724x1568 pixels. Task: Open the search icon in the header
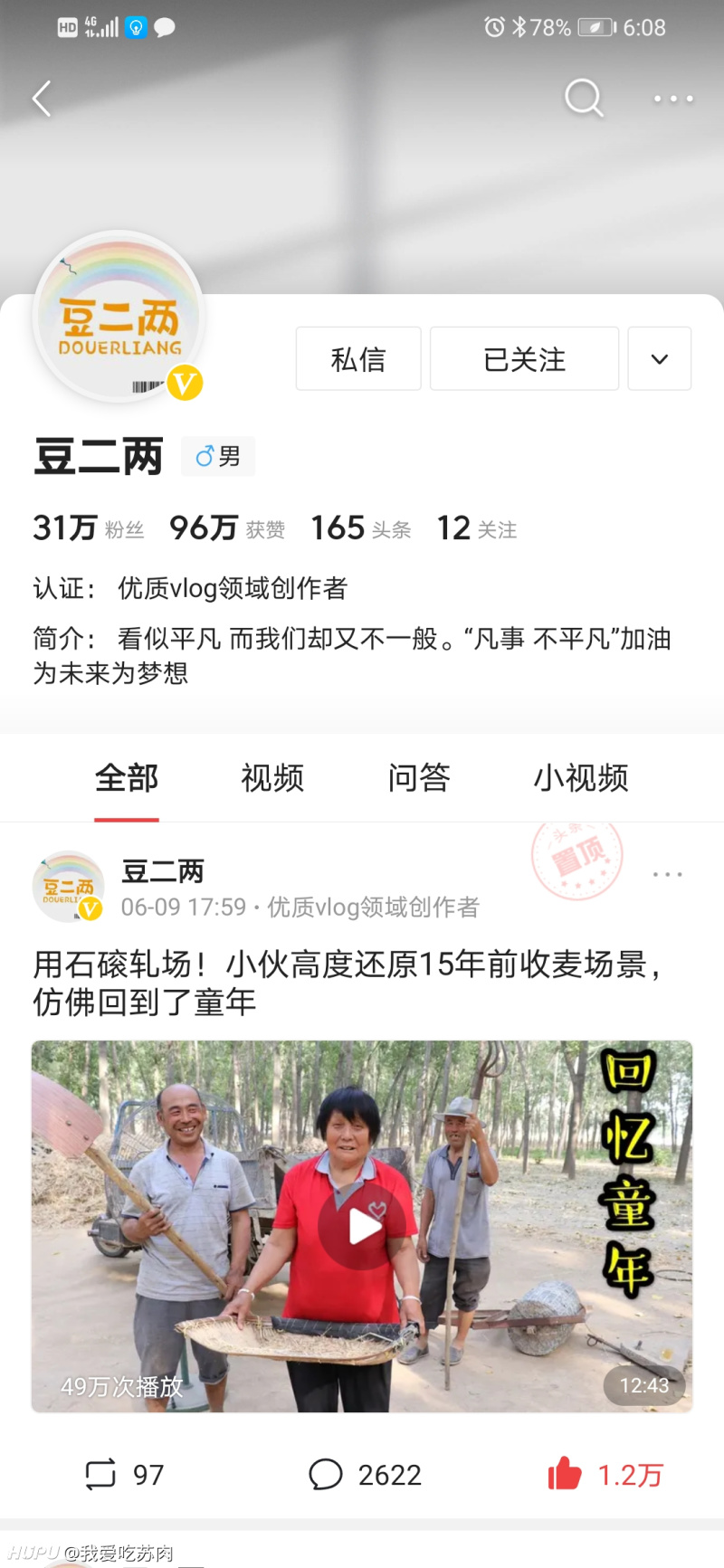click(584, 98)
